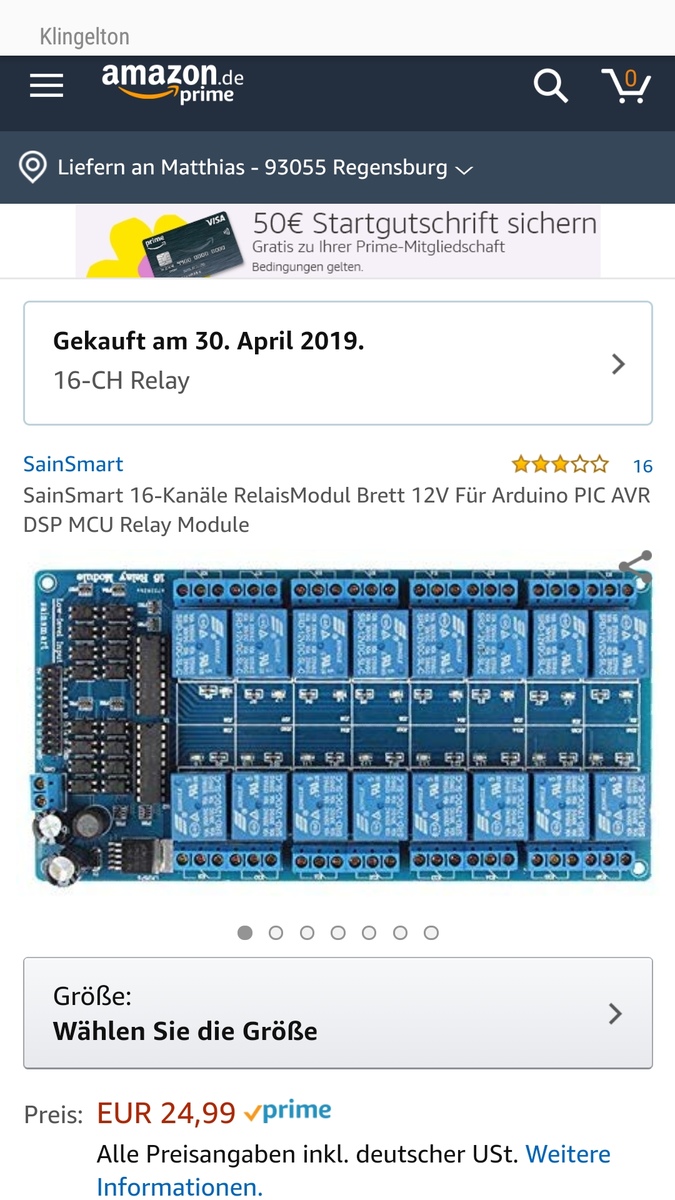Open the shopping cart
The height and width of the screenshot is (1200, 675).
[x=627, y=86]
